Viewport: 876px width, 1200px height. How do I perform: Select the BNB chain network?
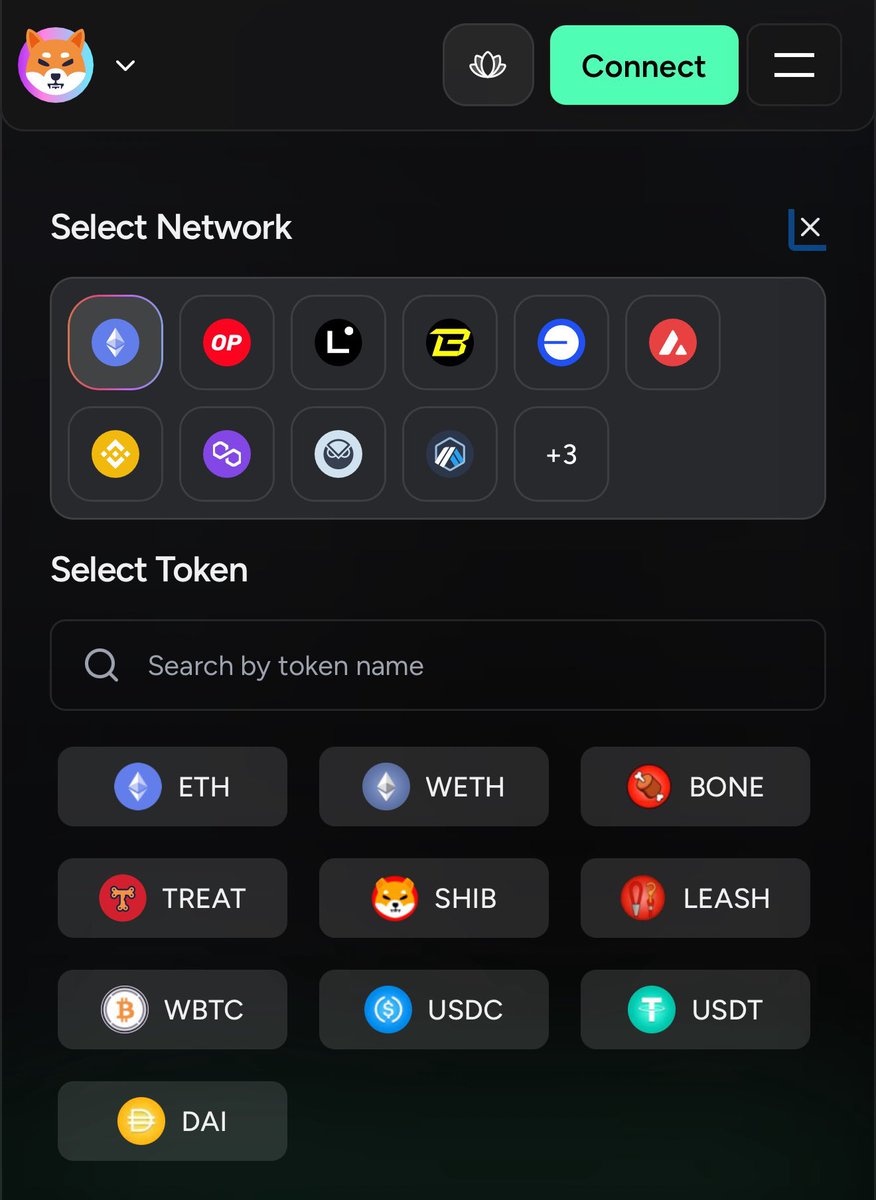click(115, 455)
